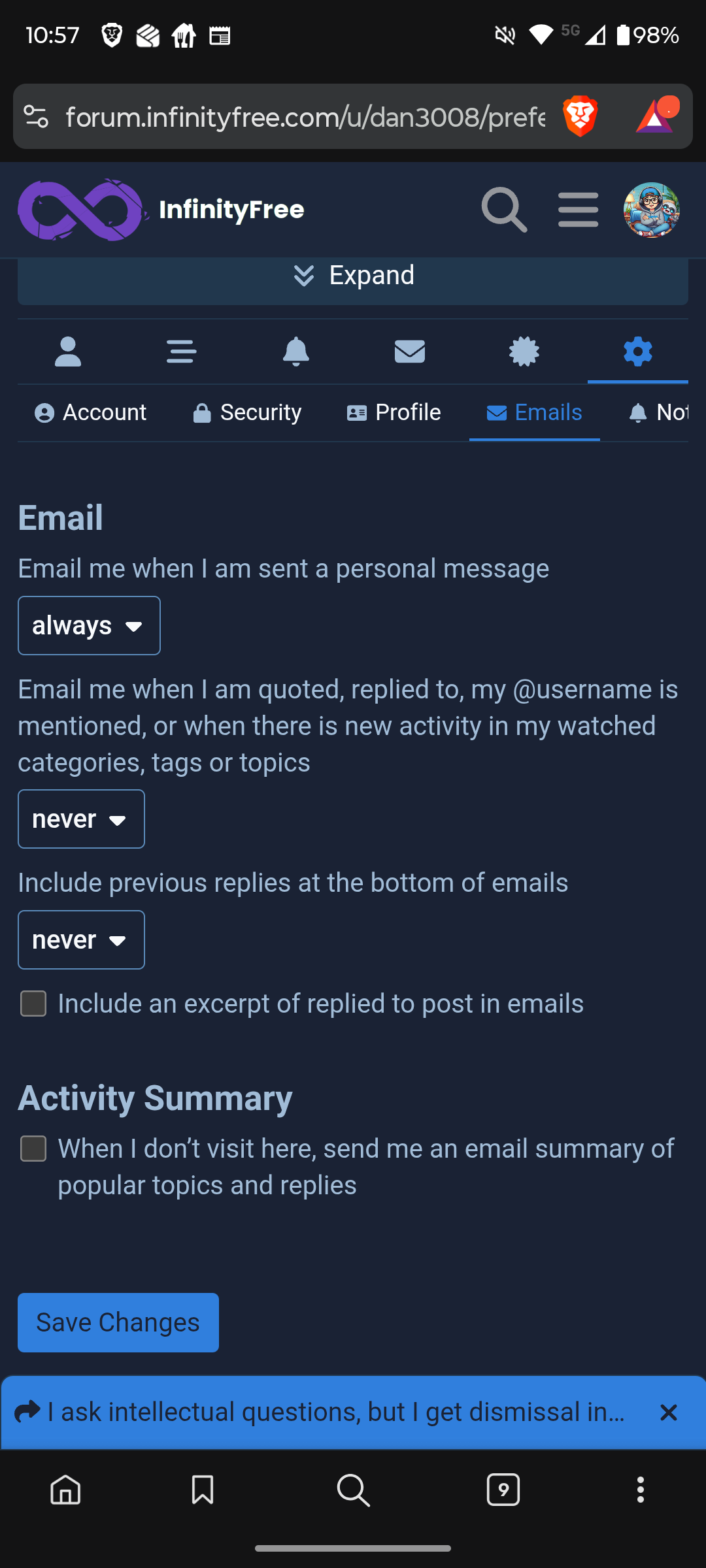
Task: Open the personal message email dropdown
Action: click(x=89, y=626)
